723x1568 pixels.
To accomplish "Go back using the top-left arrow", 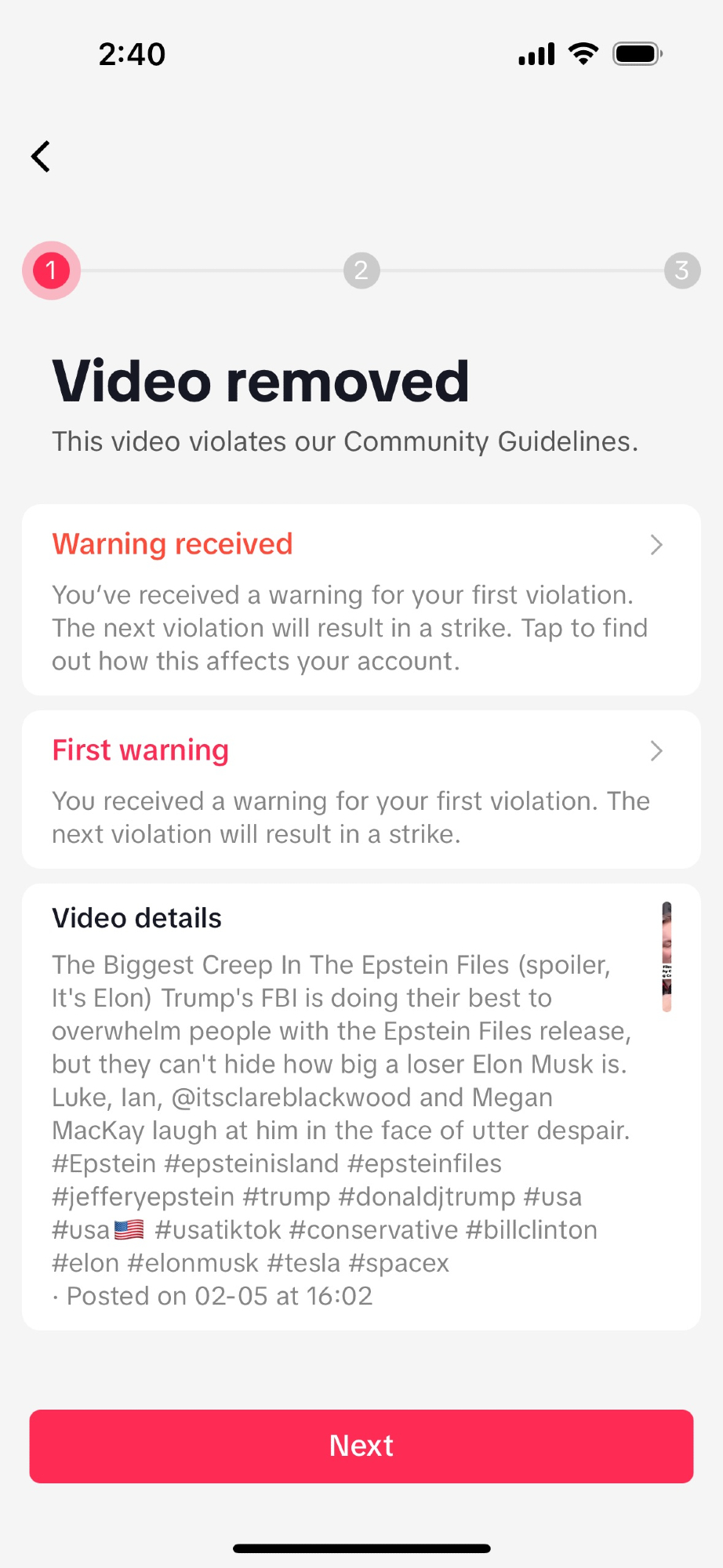I will pyautogui.click(x=41, y=156).
